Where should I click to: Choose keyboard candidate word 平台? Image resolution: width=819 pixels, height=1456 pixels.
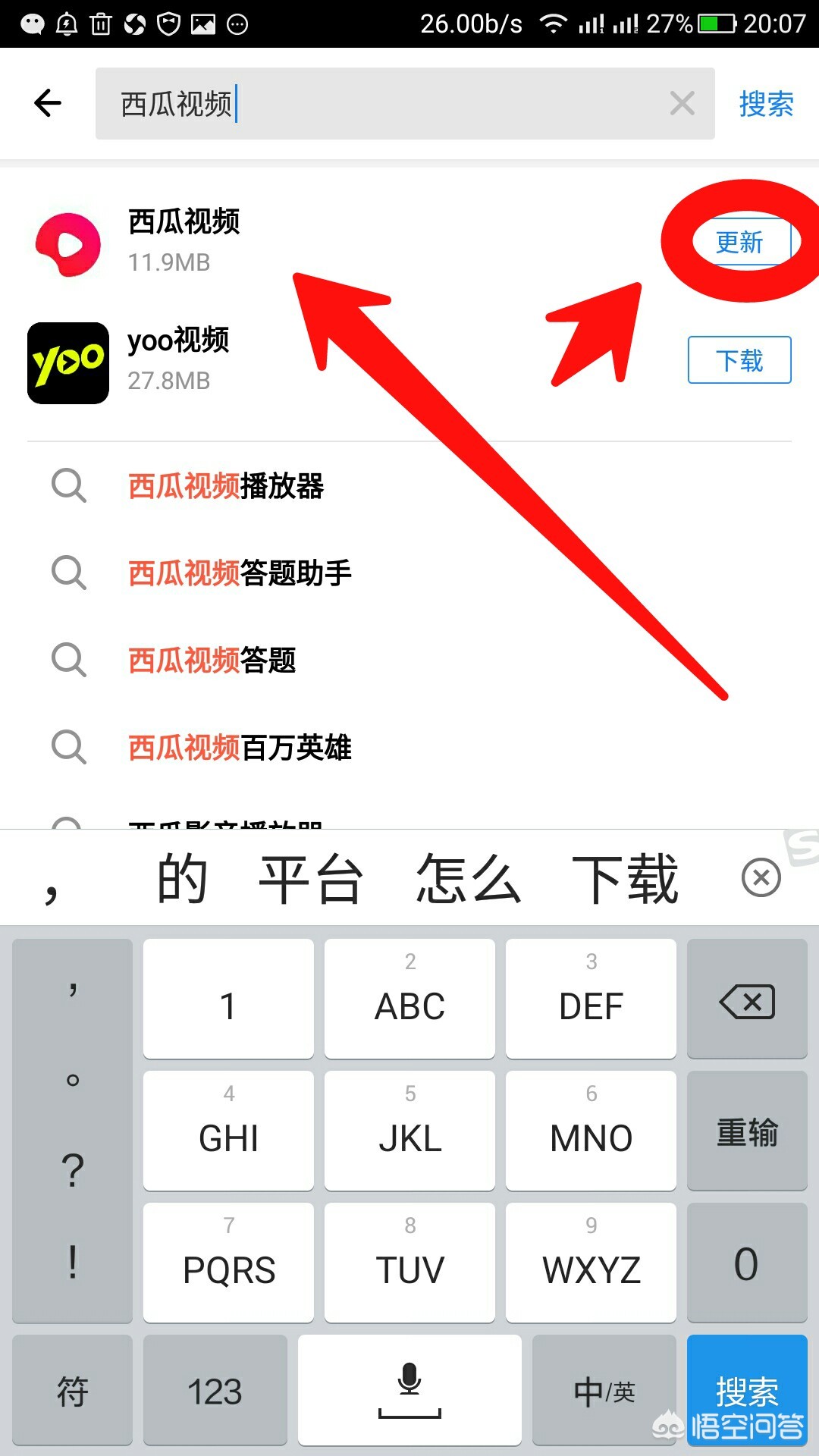tap(311, 879)
